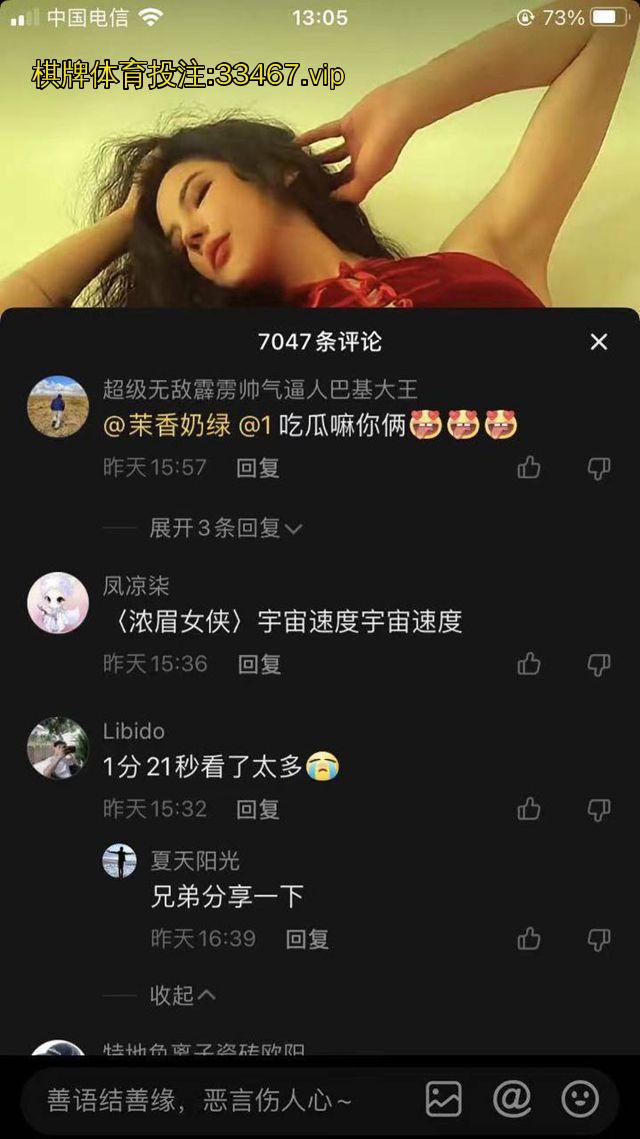Image resolution: width=640 pixels, height=1139 pixels.
Task: Open the emoji picker
Action: [x=580, y=1099]
